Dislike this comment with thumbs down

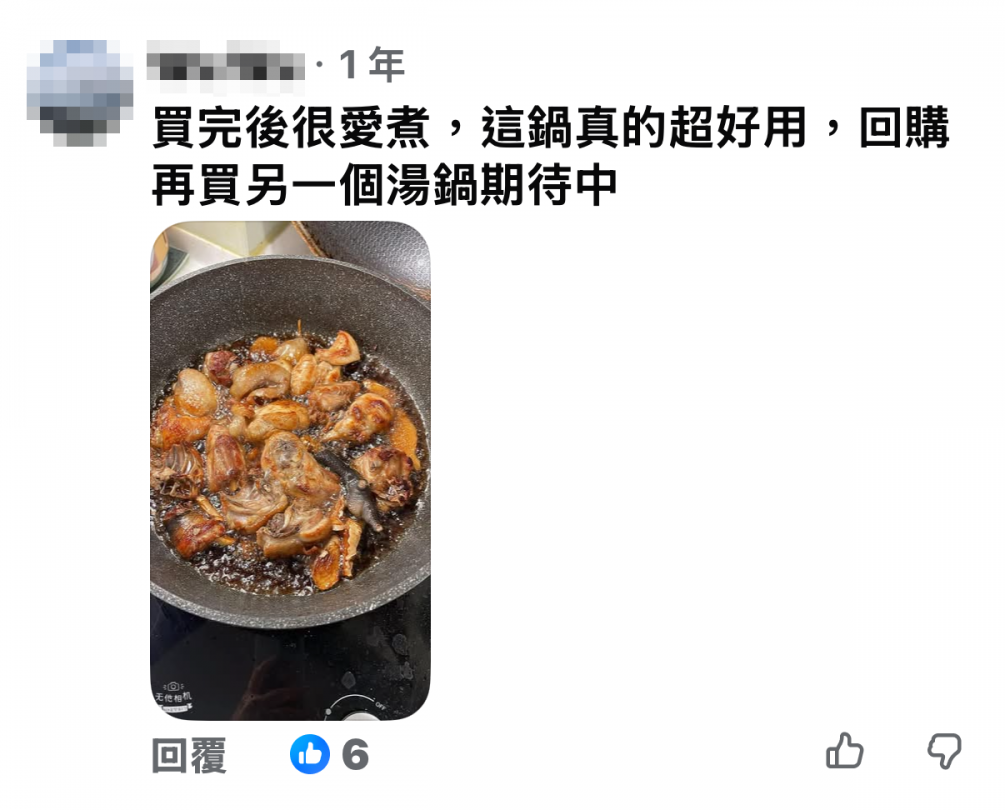943,751
